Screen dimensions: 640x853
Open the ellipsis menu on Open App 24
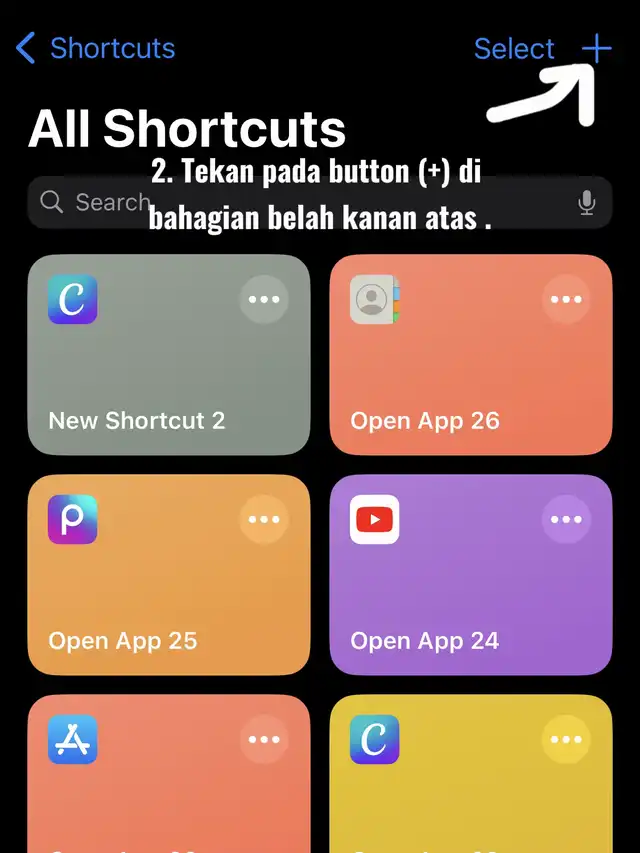[566, 519]
